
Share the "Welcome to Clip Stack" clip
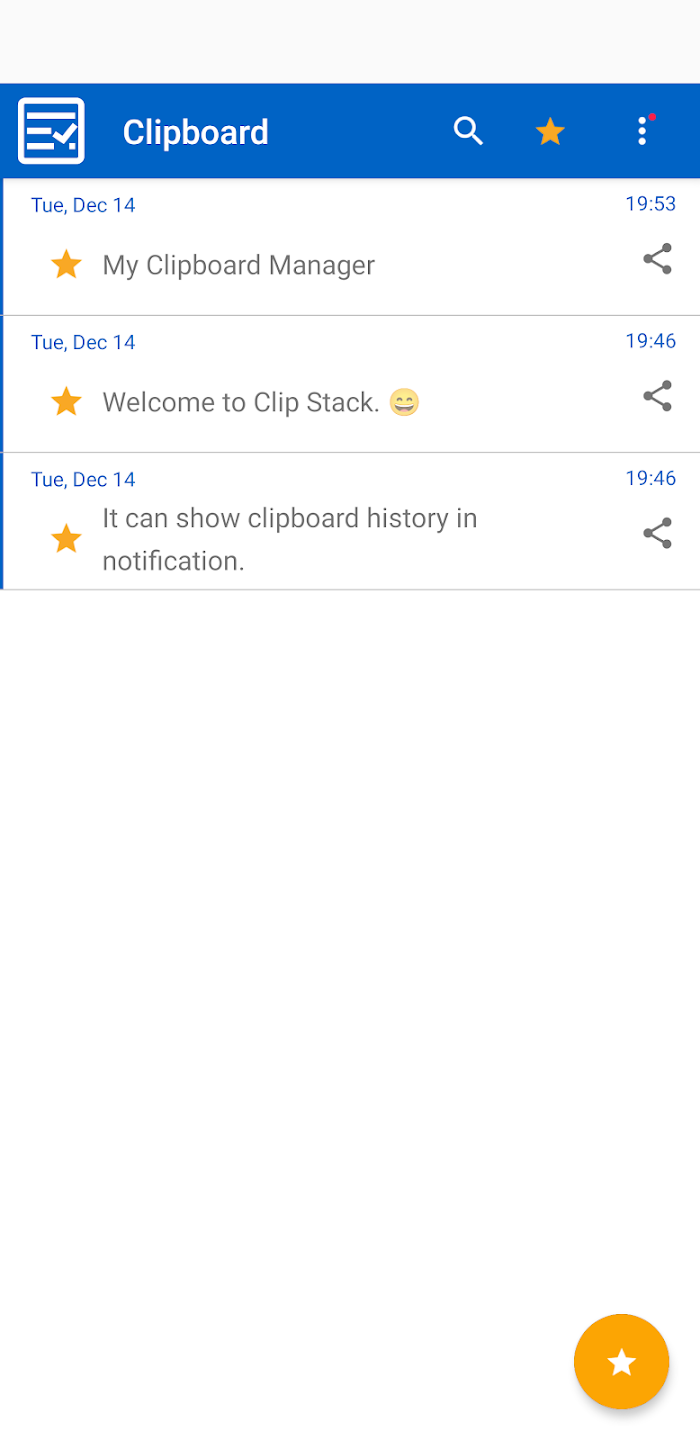coord(657,396)
